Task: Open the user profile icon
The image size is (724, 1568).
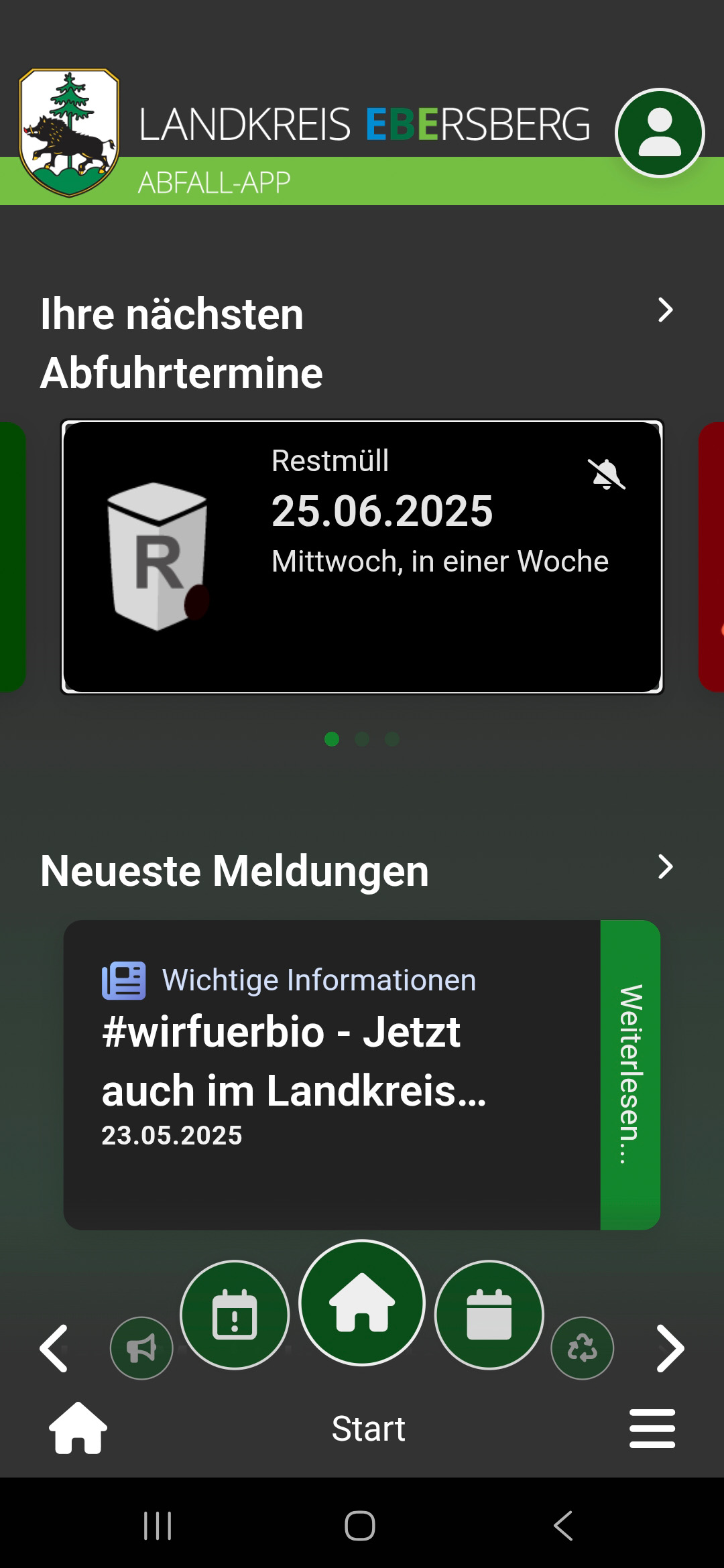Action: 660,133
